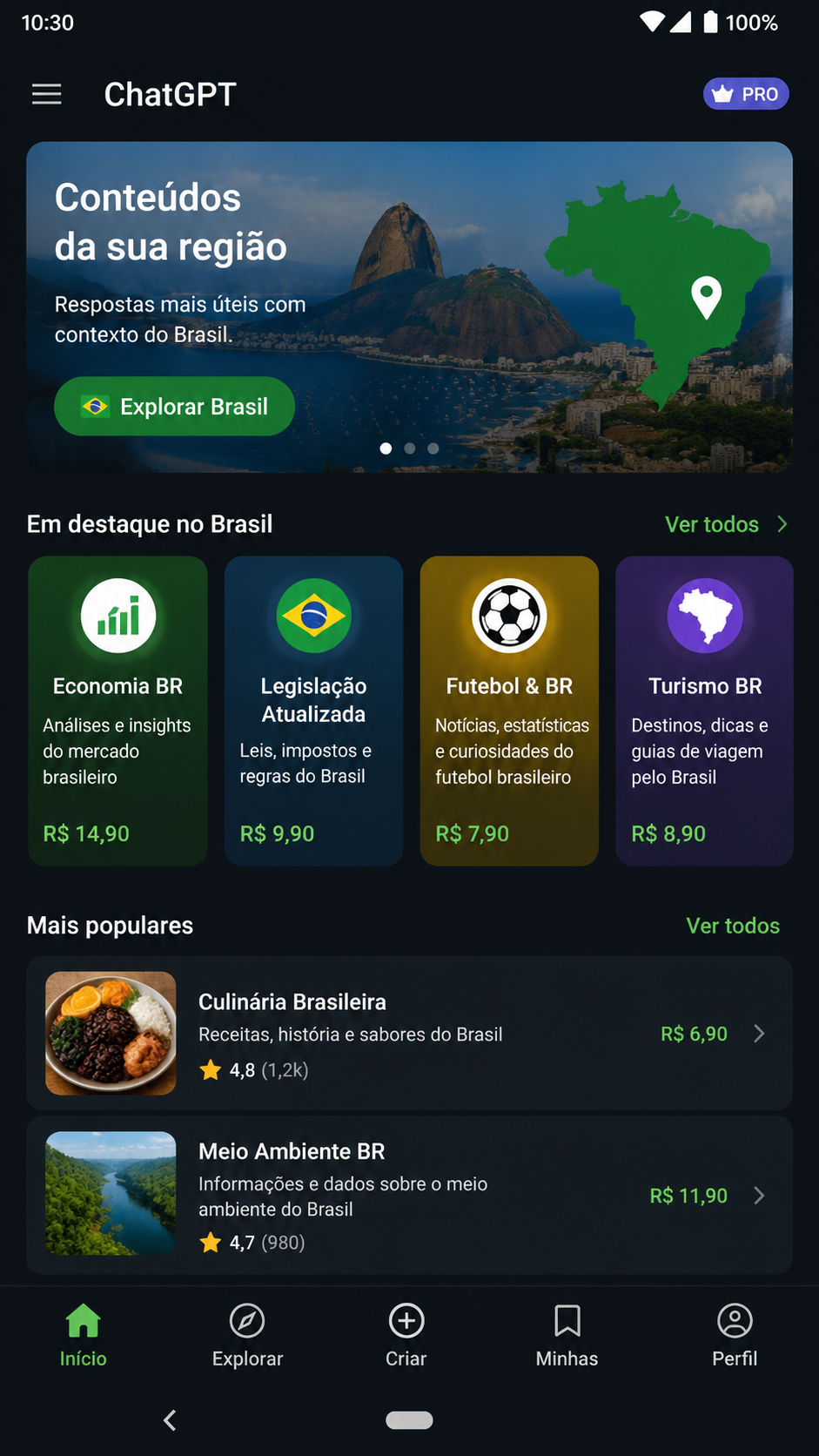
Task: Switch to the Minhas tab
Action: click(x=567, y=1335)
